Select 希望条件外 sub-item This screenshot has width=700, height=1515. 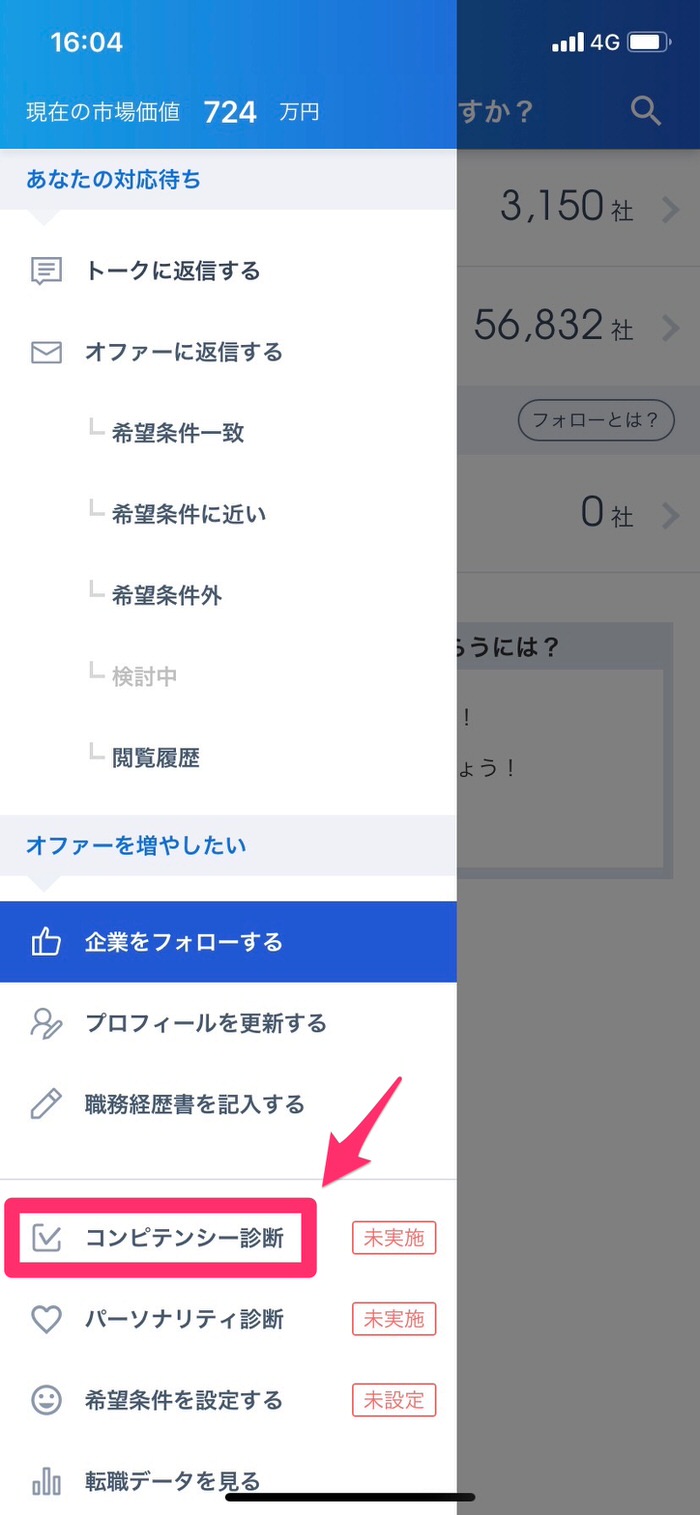[x=228, y=596]
